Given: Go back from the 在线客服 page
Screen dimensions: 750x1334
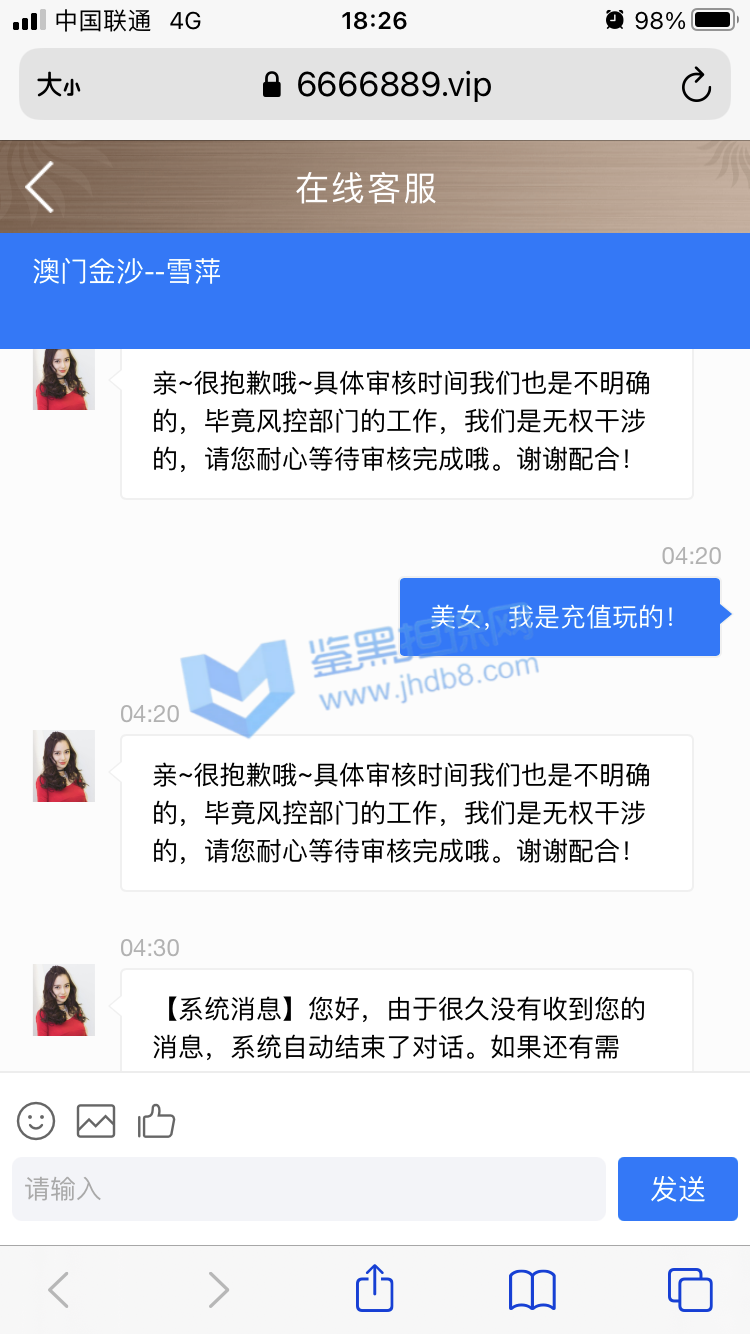Looking at the screenshot, I should 40,187.
